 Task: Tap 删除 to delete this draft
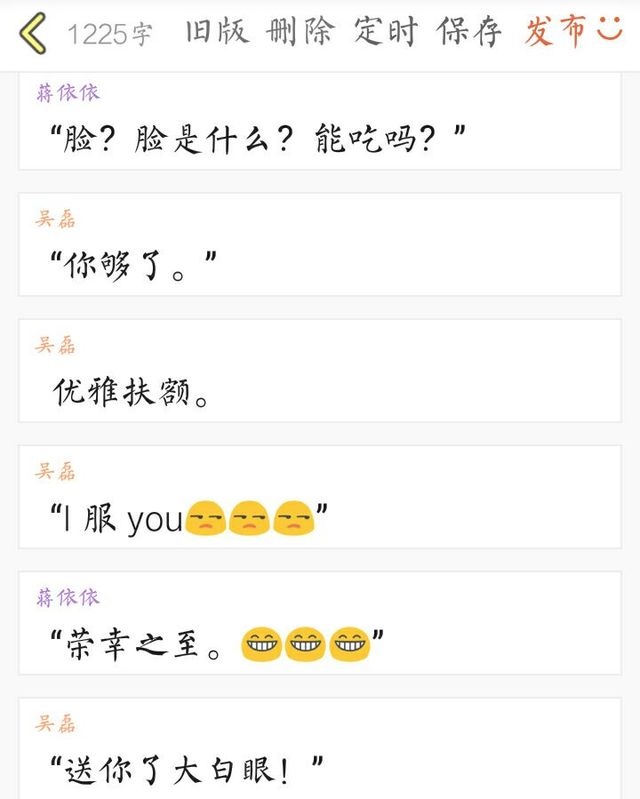(300, 32)
